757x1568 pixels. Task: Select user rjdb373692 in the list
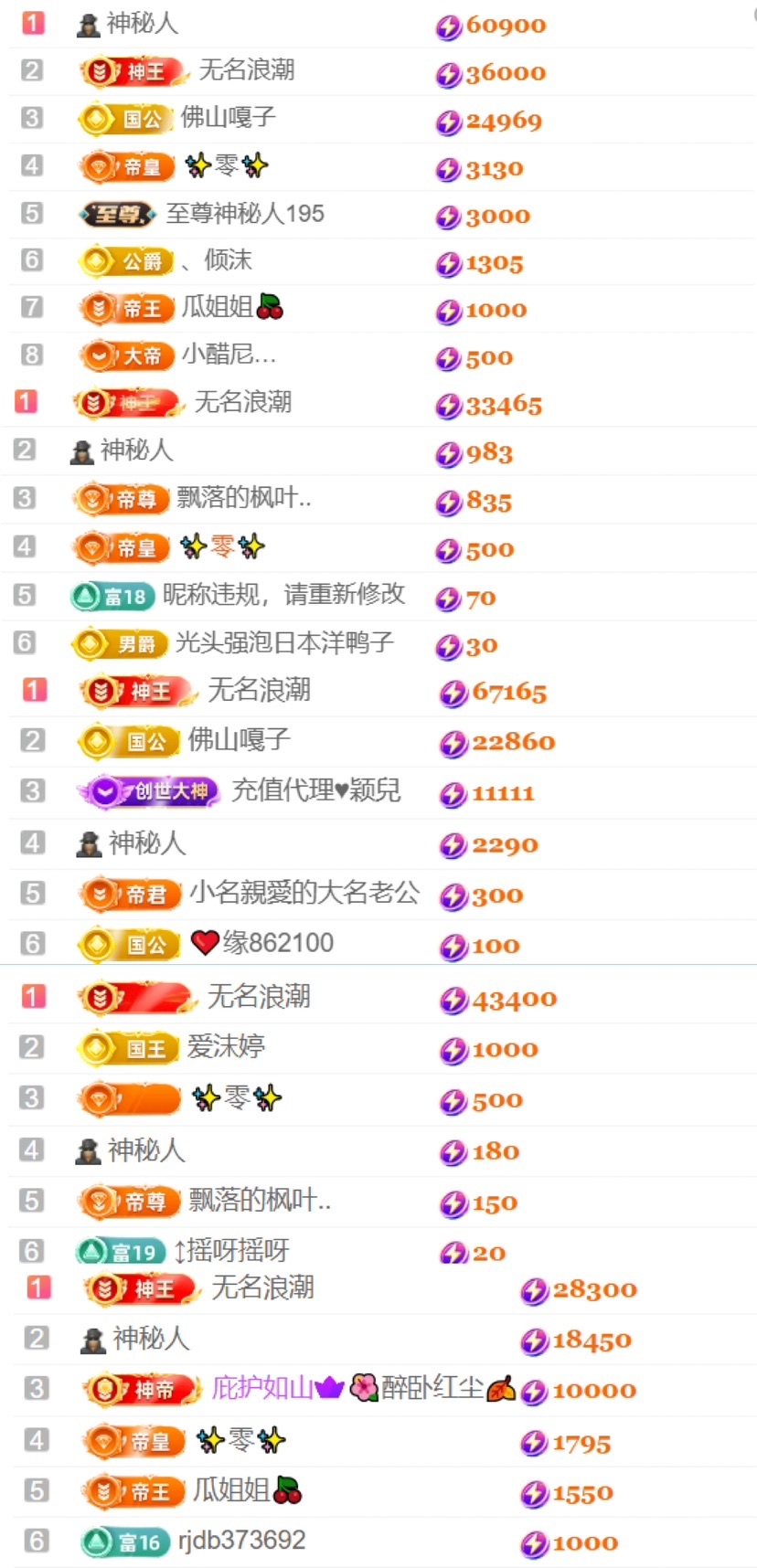click(240, 1540)
